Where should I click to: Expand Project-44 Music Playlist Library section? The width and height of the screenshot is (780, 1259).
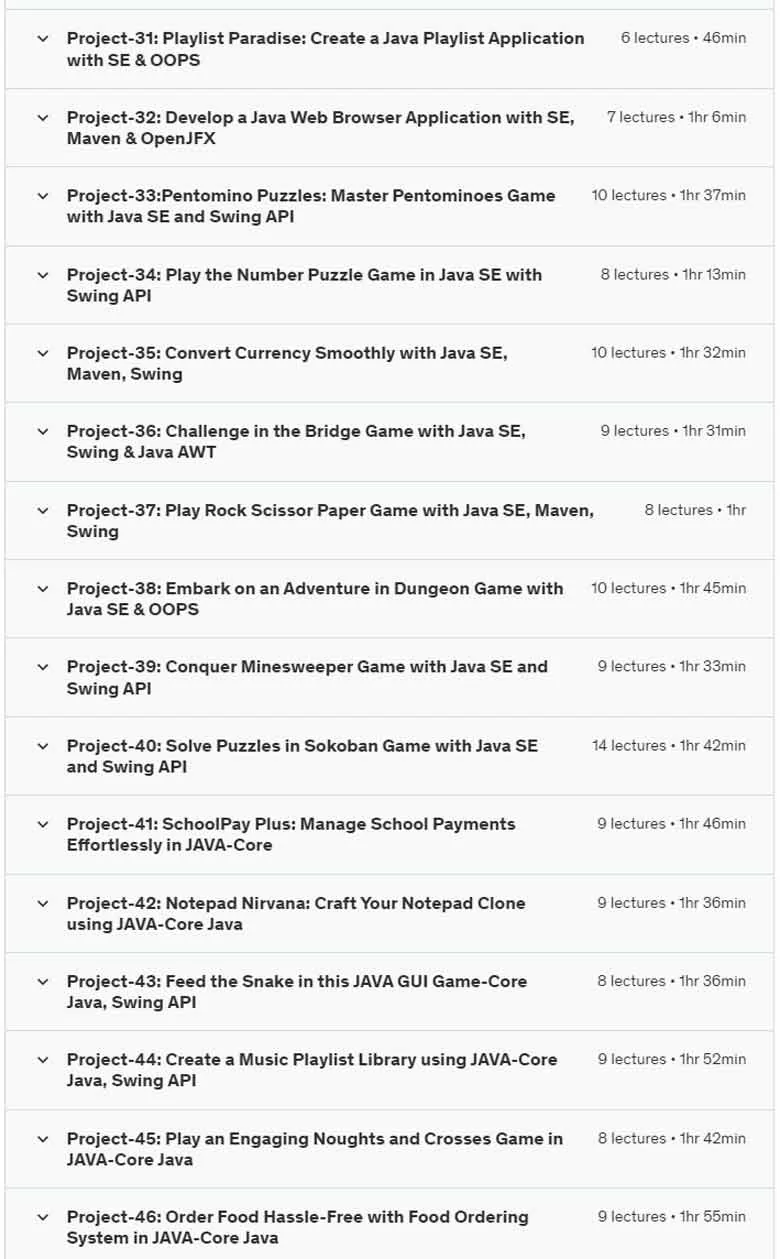[x=389, y=1070]
